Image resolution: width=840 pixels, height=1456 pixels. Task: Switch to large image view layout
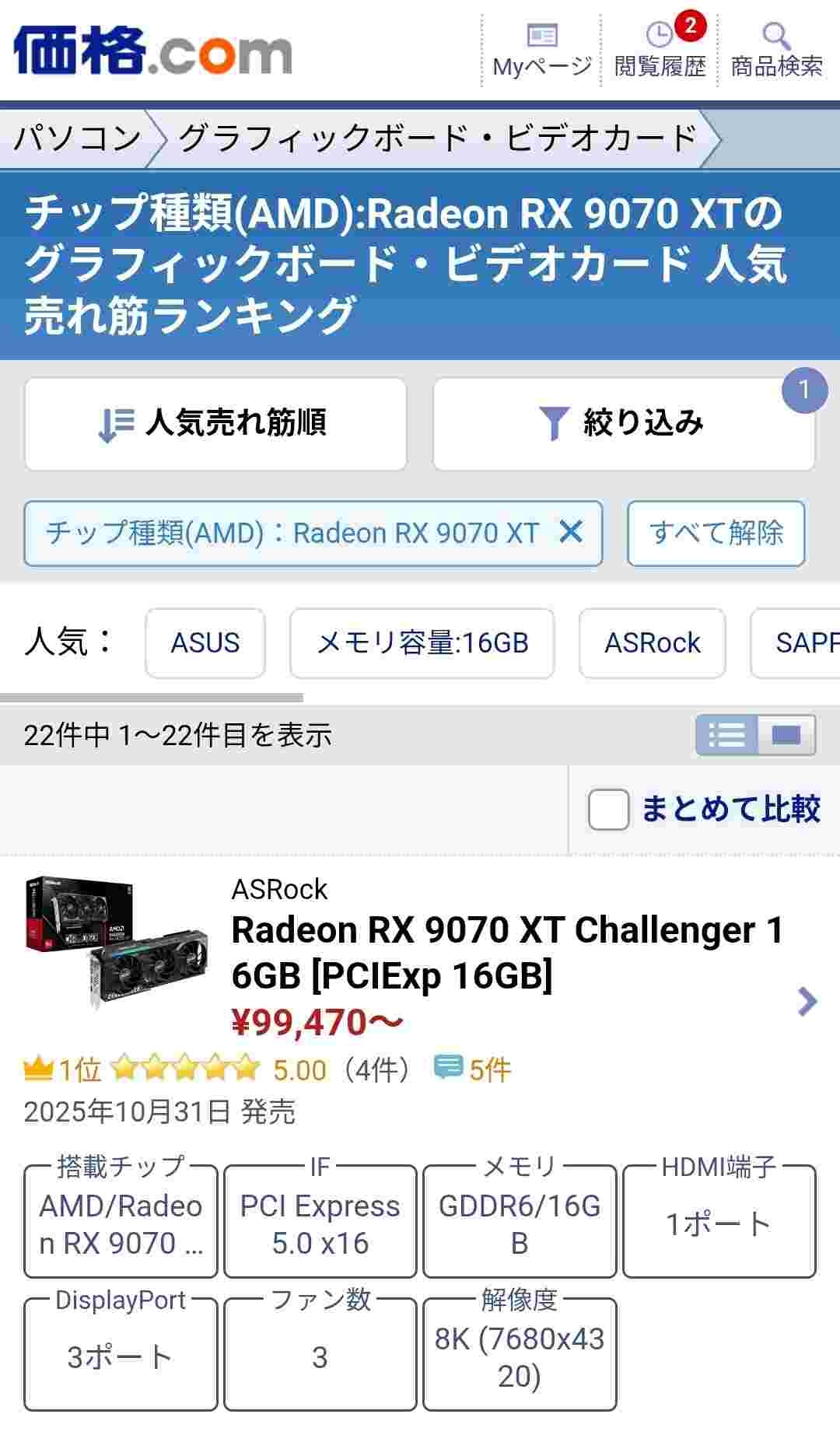coord(786,735)
